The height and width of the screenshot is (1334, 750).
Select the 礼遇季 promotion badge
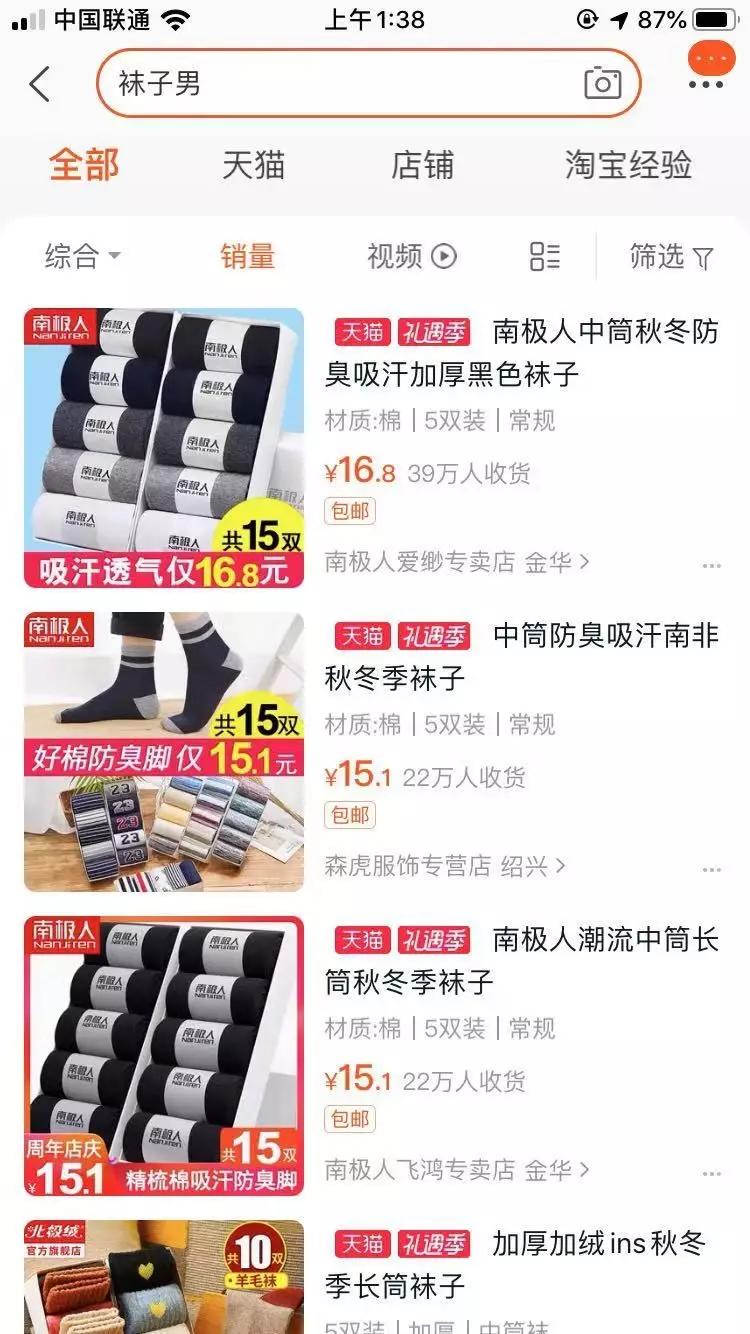[x=435, y=332]
